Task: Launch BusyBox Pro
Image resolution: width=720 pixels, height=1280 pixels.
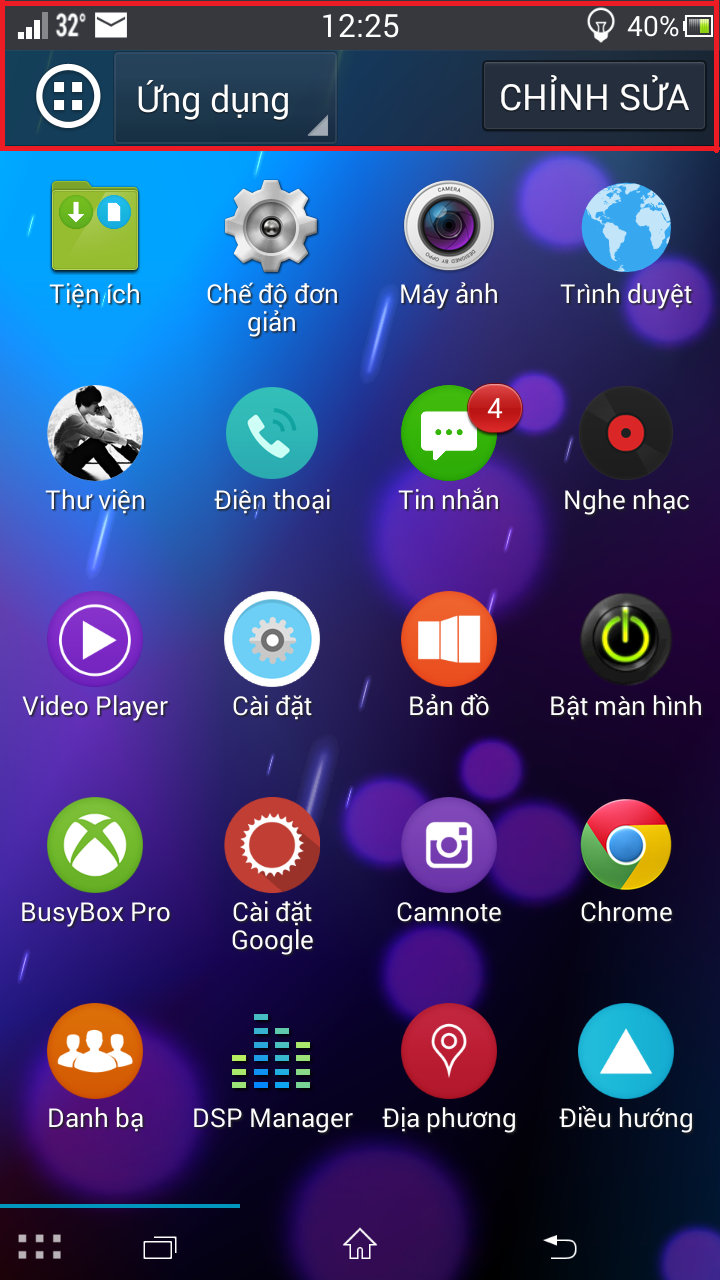Action: tap(95, 845)
